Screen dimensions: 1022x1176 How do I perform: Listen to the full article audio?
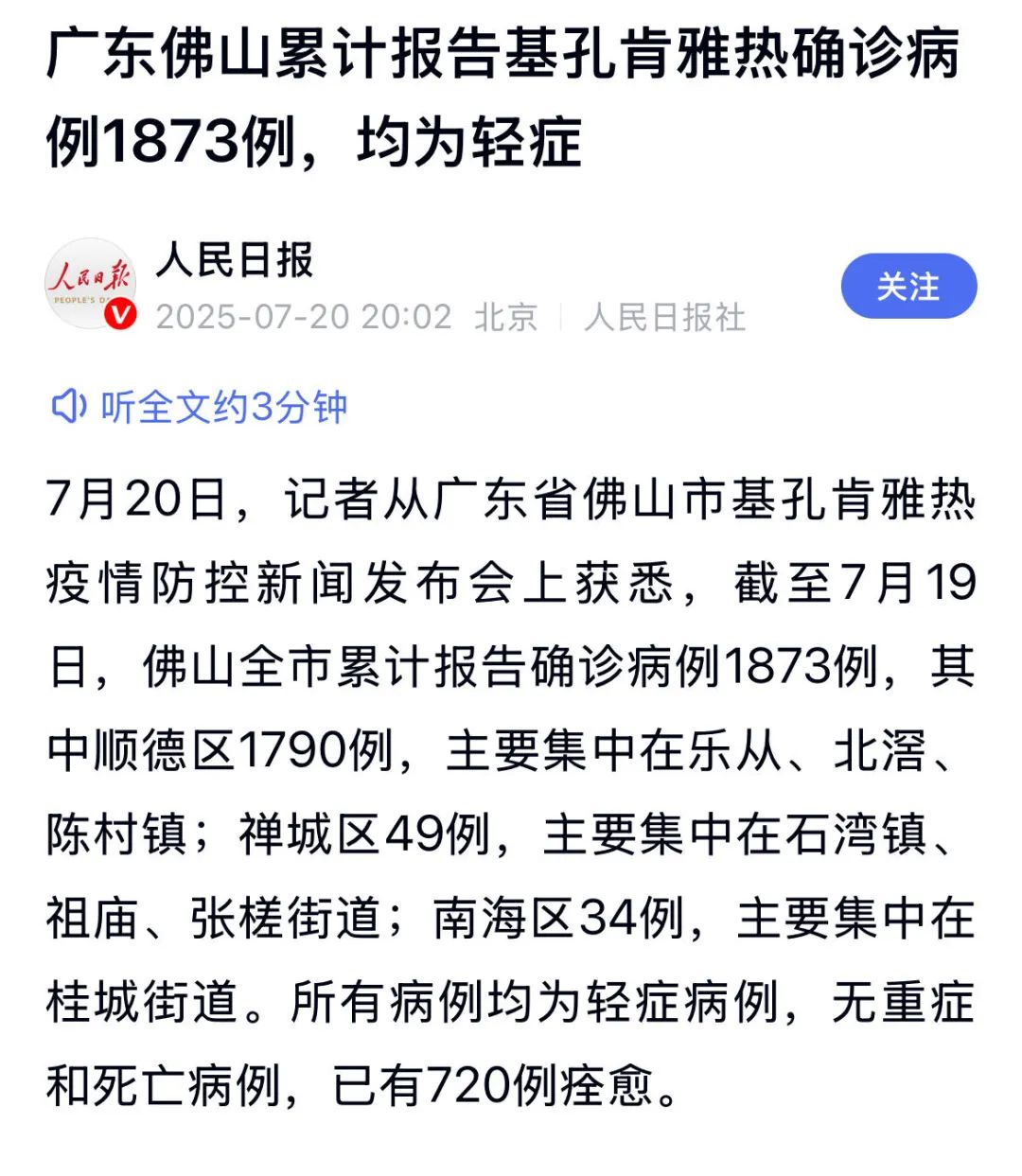point(200,407)
